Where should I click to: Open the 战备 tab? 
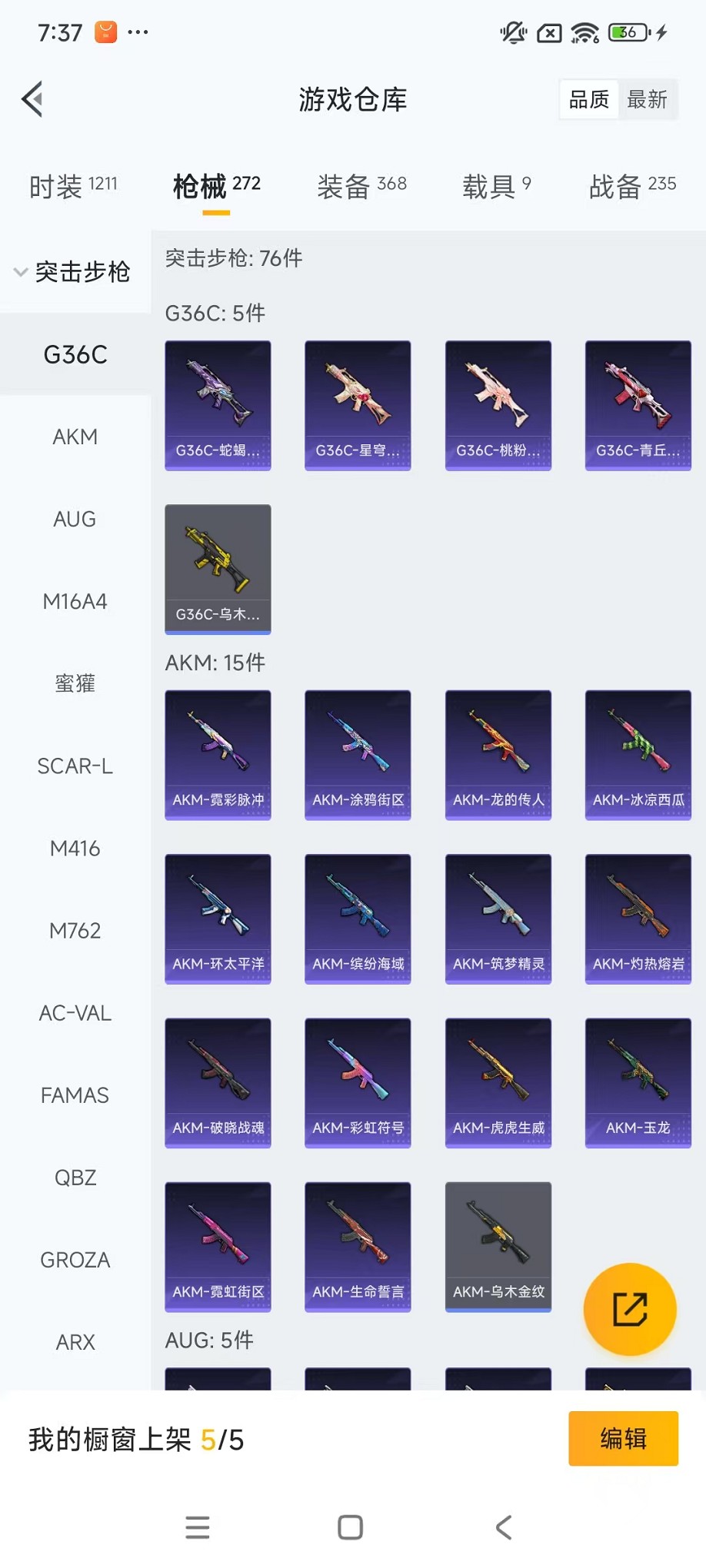tap(632, 186)
